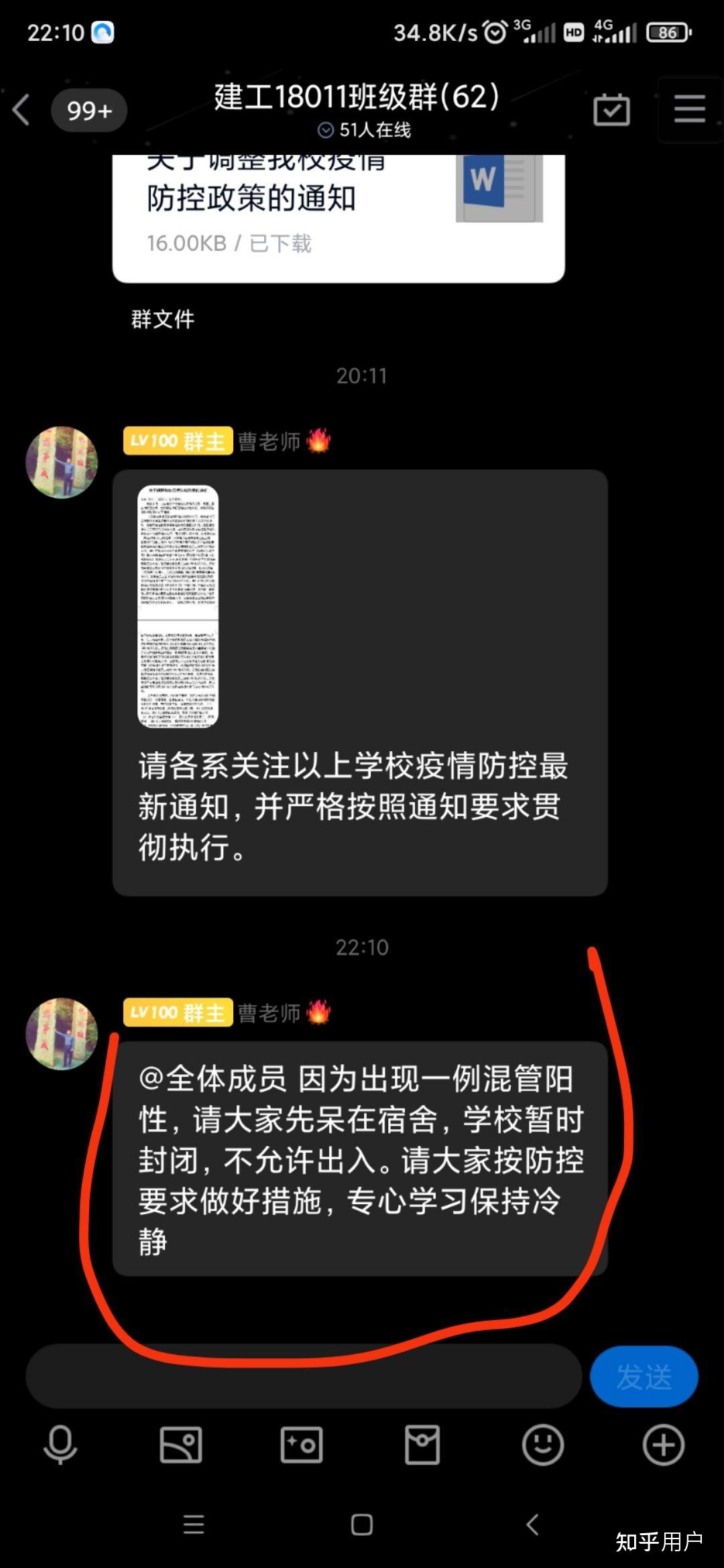This screenshot has height=1568, width=724.
Task: Open the emoji picker
Action: 543,1445
